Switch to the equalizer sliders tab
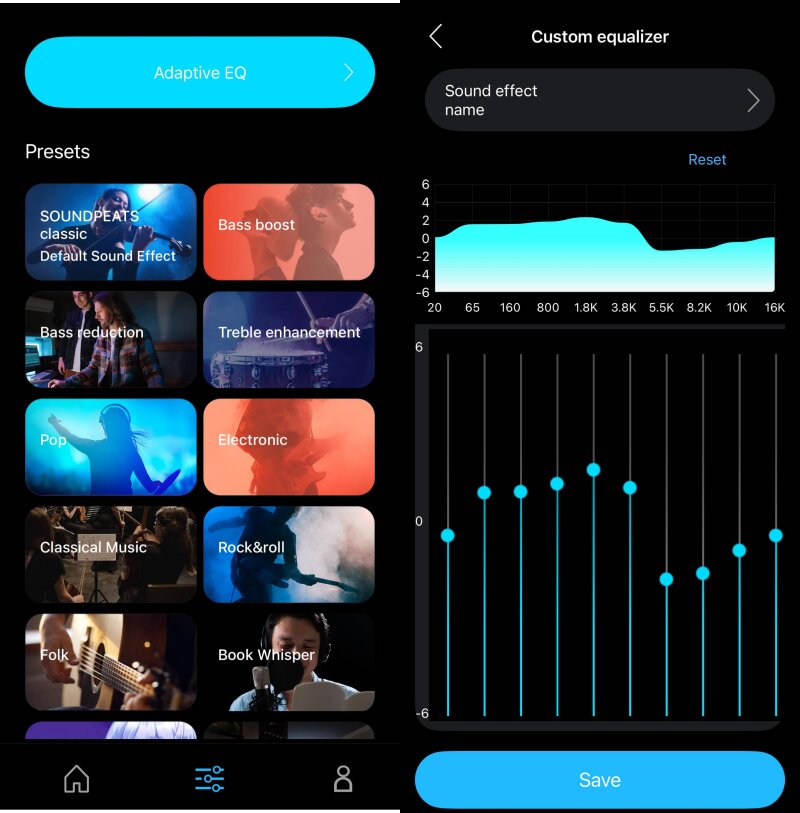The width and height of the screenshot is (800, 813). [210, 779]
